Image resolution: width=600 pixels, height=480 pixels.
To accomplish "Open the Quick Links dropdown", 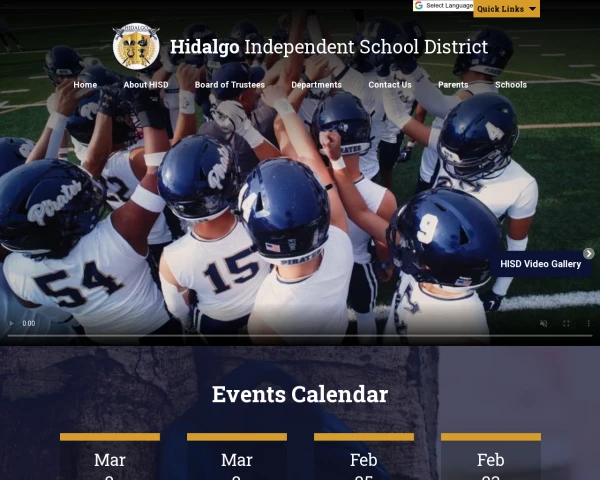I will pos(506,9).
